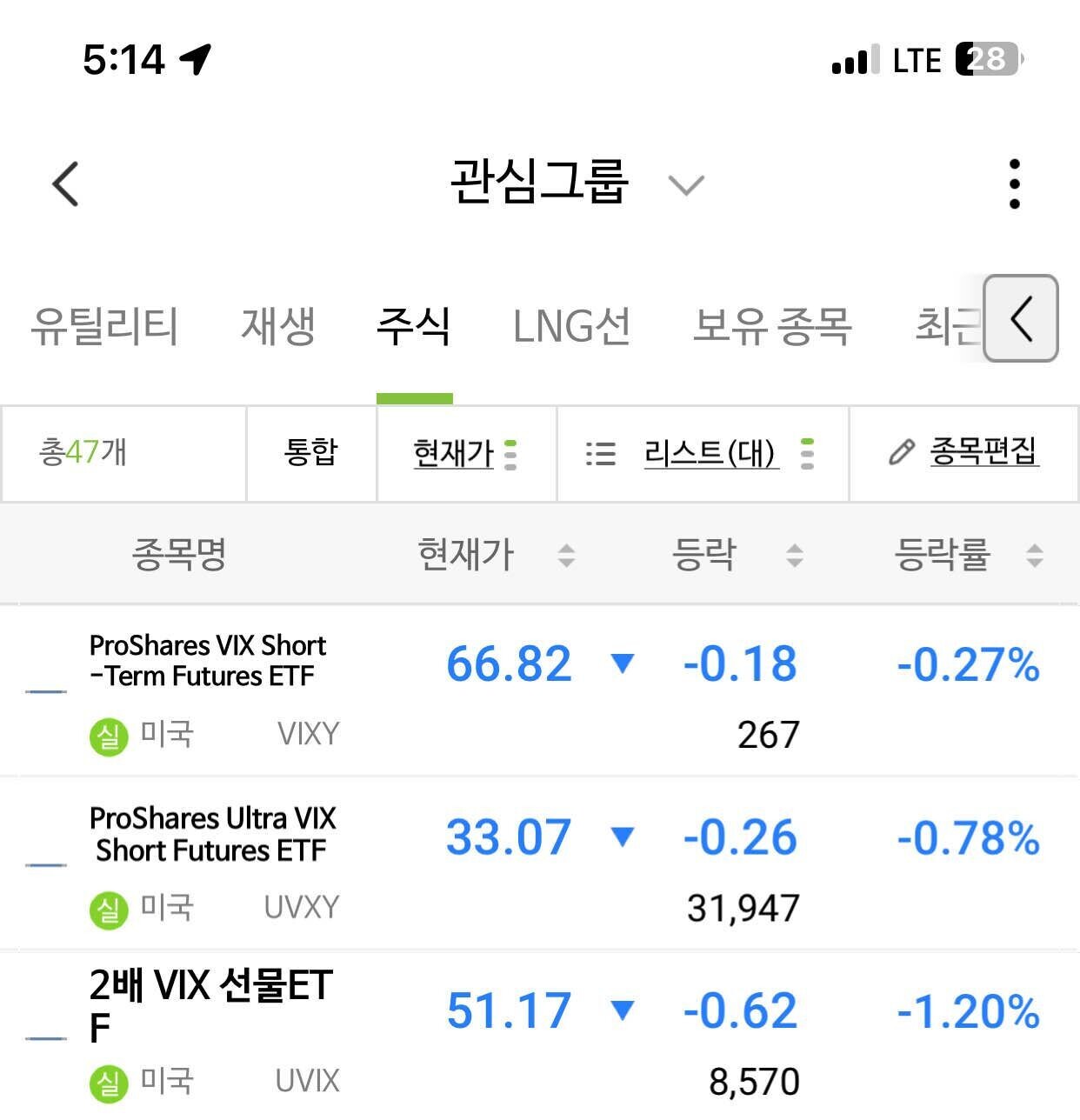Collapse the tab bar with the right chevron
1080x1120 pixels.
tap(1019, 320)
